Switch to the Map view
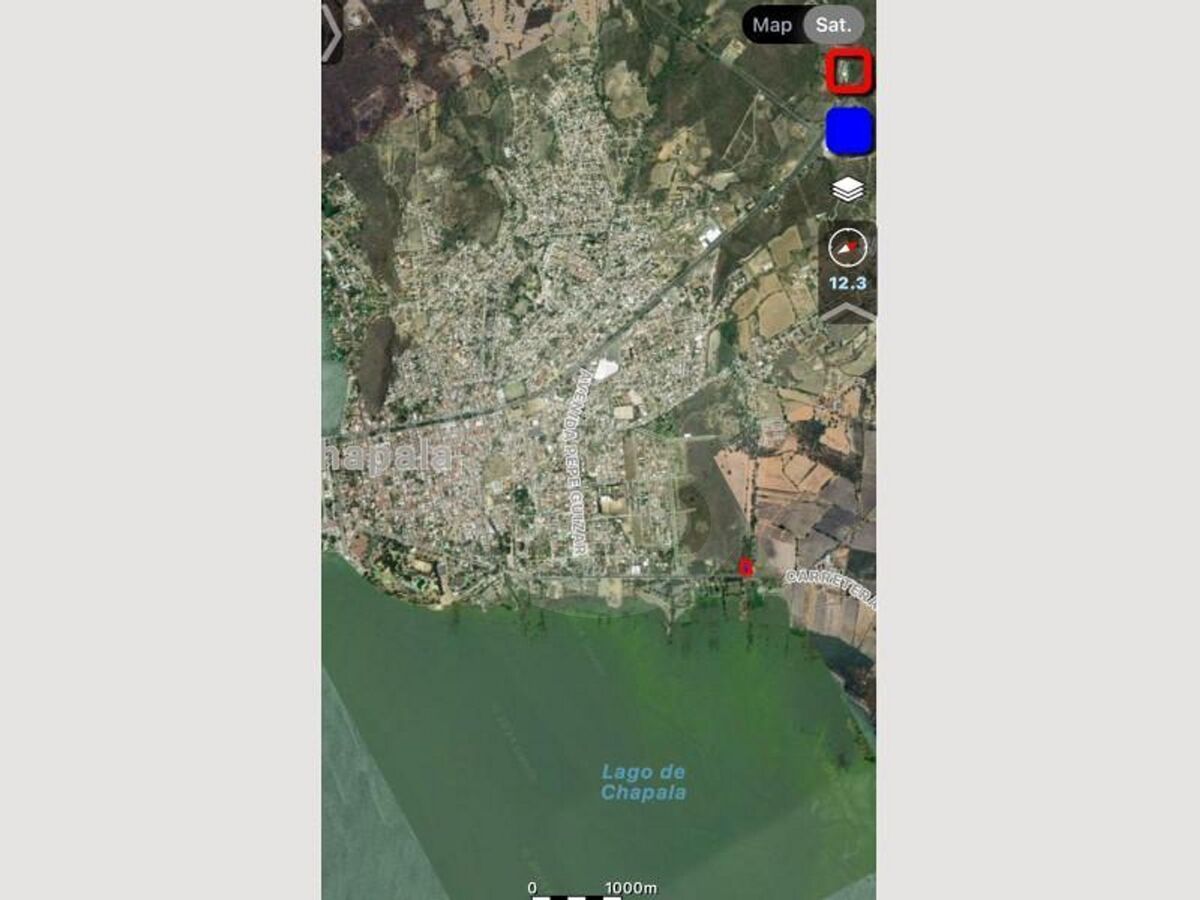Screen dimensions: 1200x900 [771, 25]
